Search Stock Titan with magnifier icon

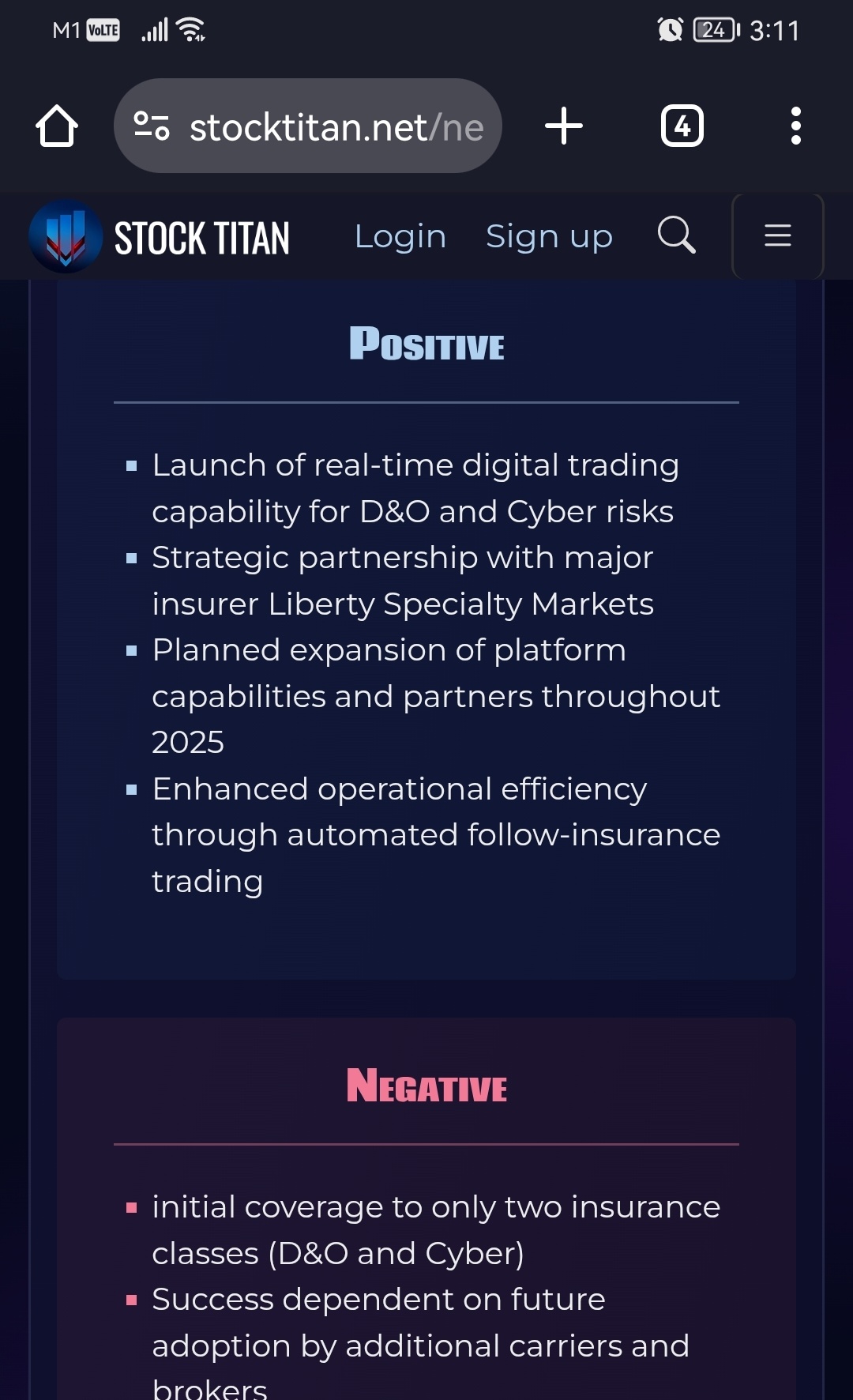tap(677, 235)
